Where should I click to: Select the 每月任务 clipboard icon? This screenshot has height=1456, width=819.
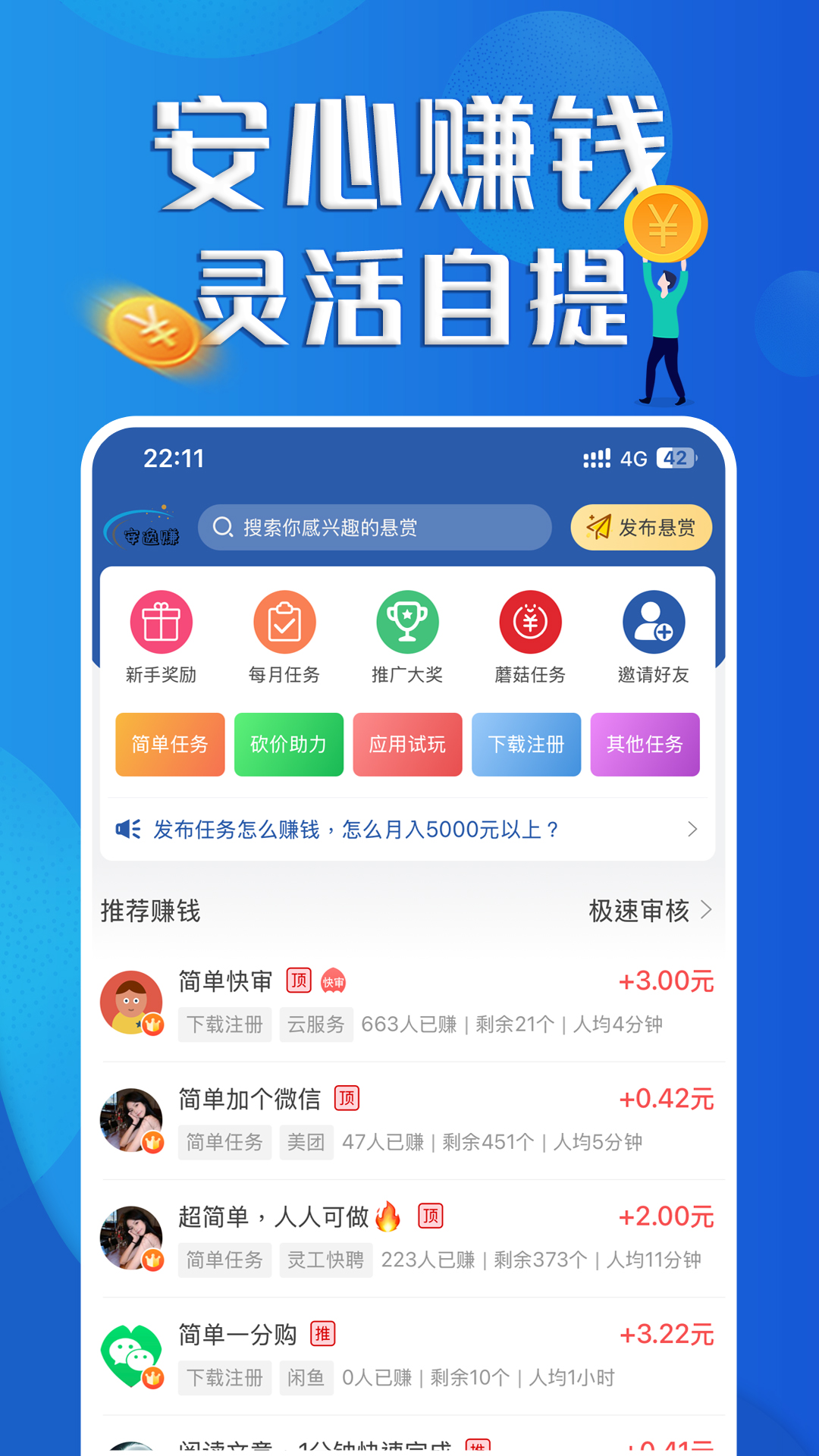284,622
